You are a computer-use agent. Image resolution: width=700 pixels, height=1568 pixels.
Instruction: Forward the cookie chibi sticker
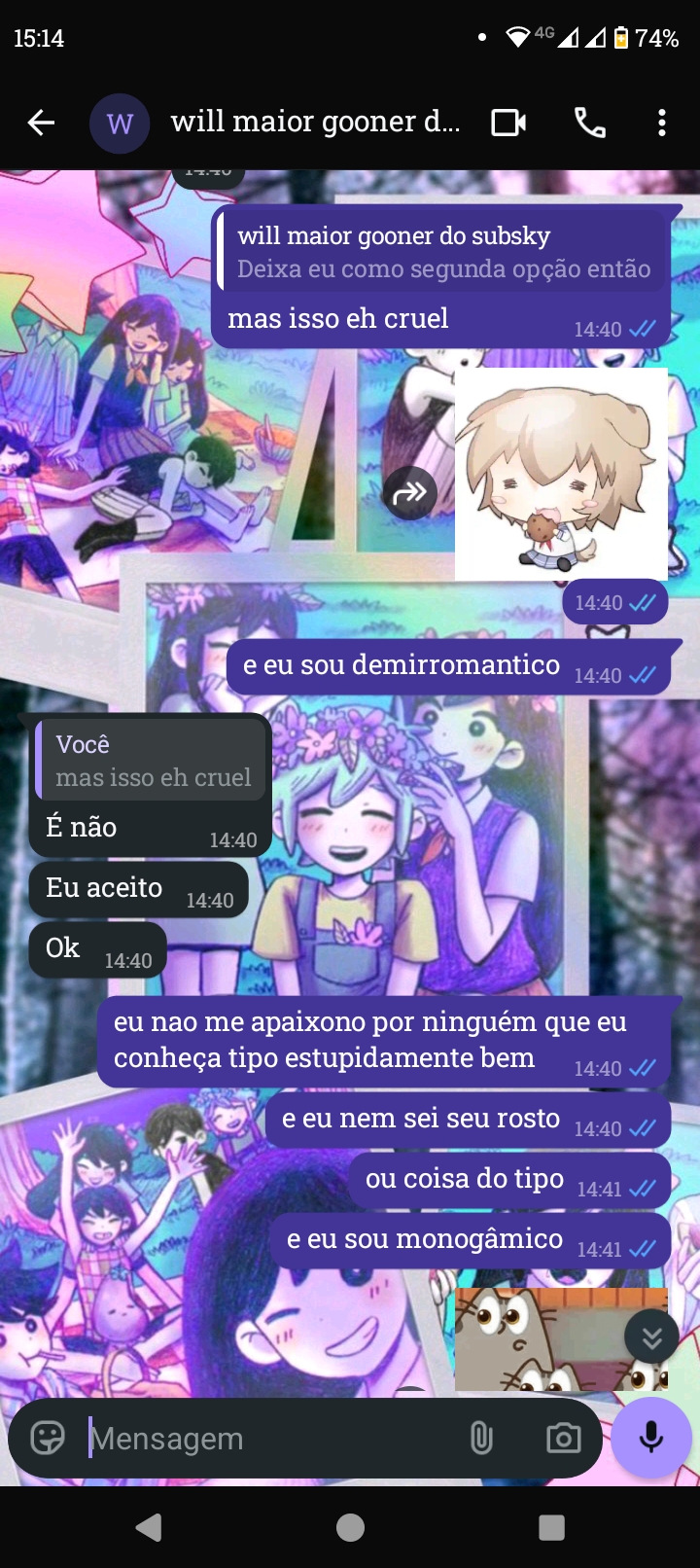409,493
